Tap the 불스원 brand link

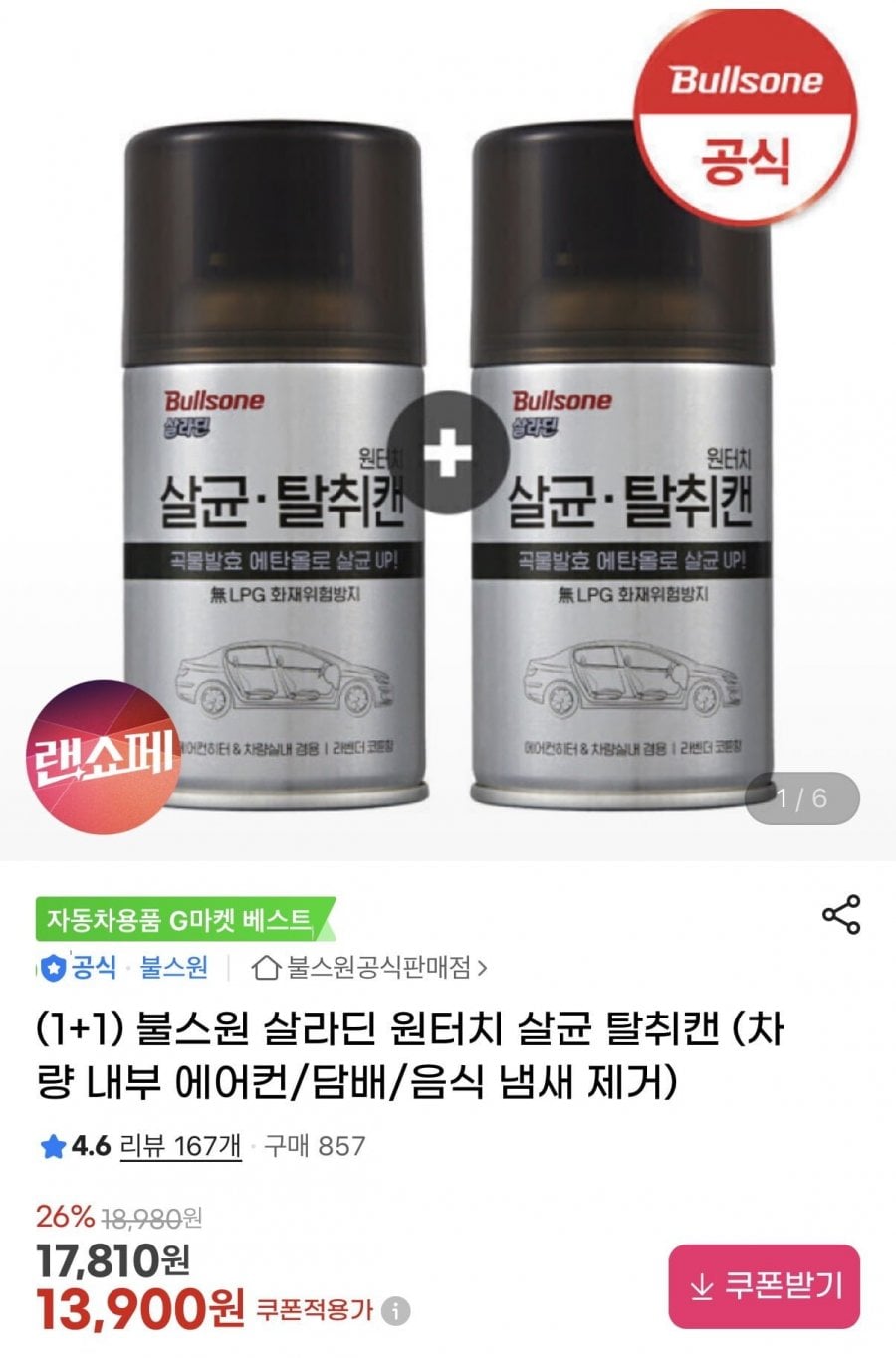pyautogui.click(x=173, y=967)
